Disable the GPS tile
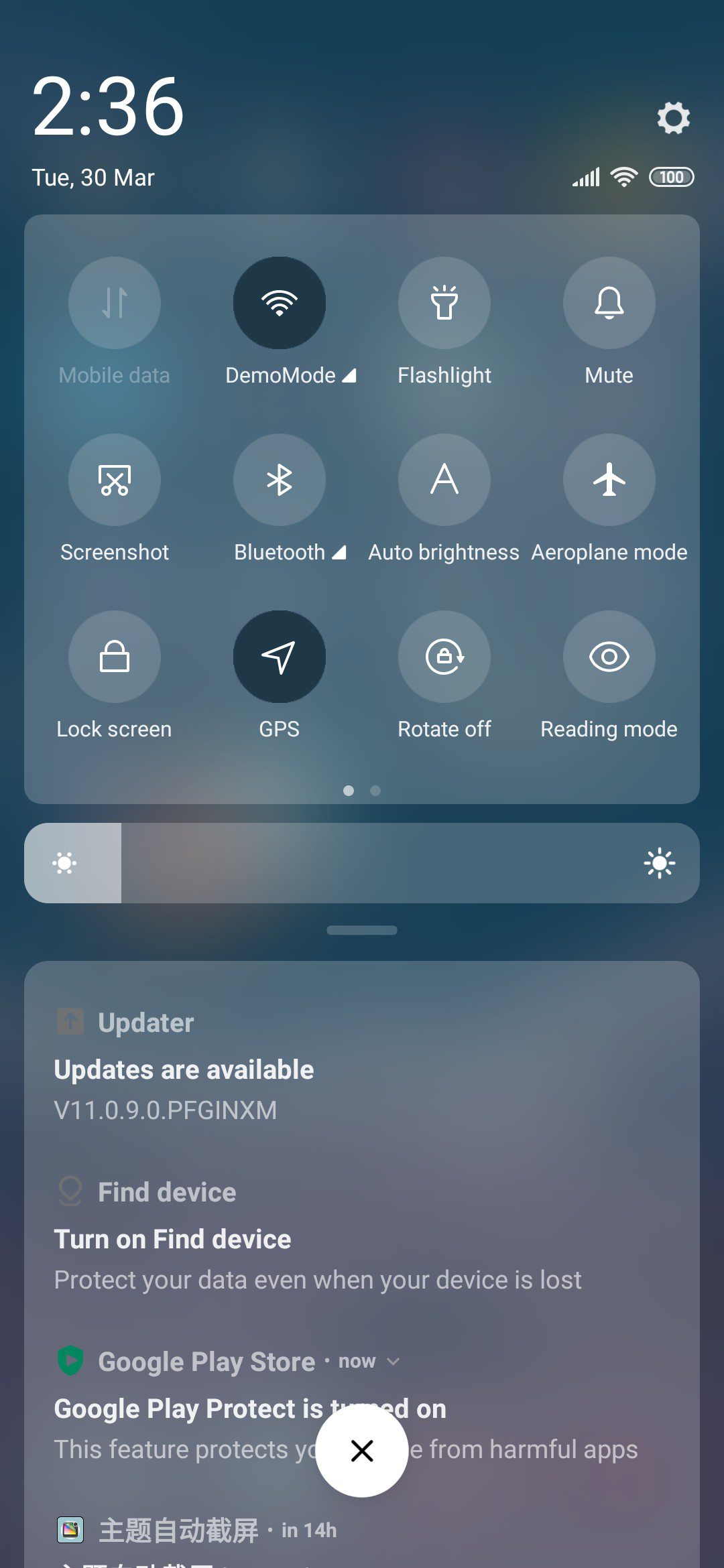 pyautogui.click(x=280, y=657)
